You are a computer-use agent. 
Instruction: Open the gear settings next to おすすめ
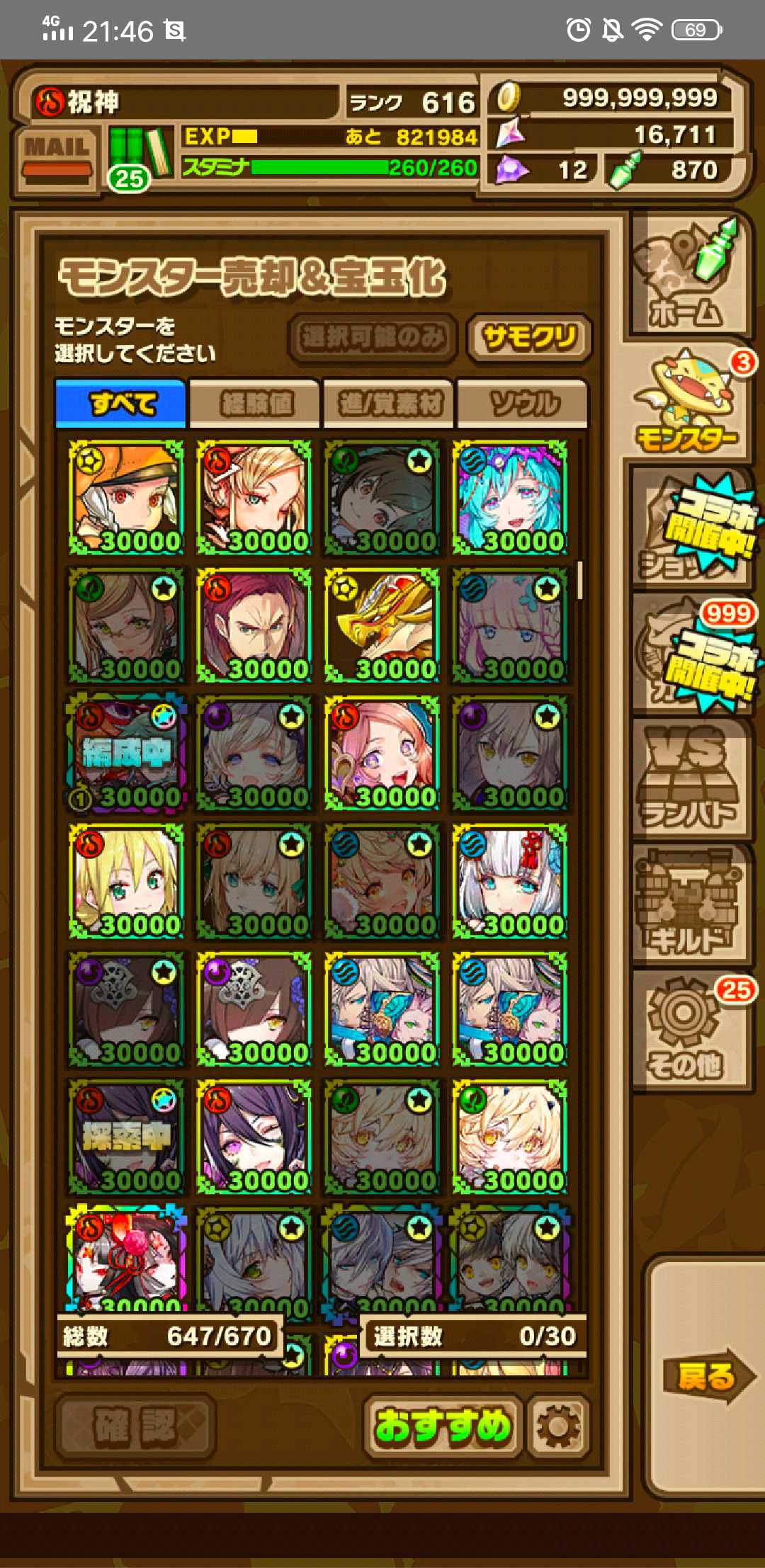point(558,1426)
